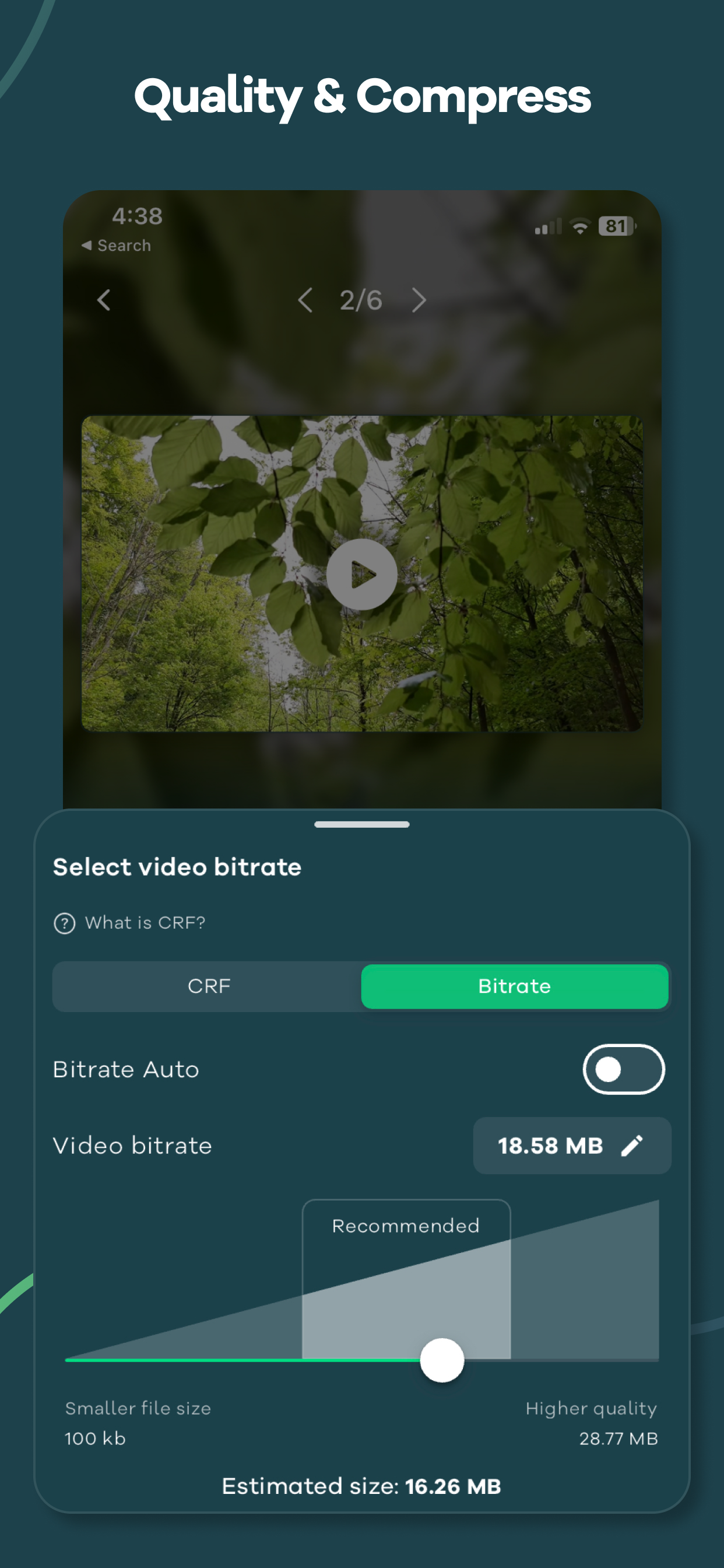Viewport: 724px width, 1568px height.
Task: Tap the cellular signal icon
Action: (546, 226)
